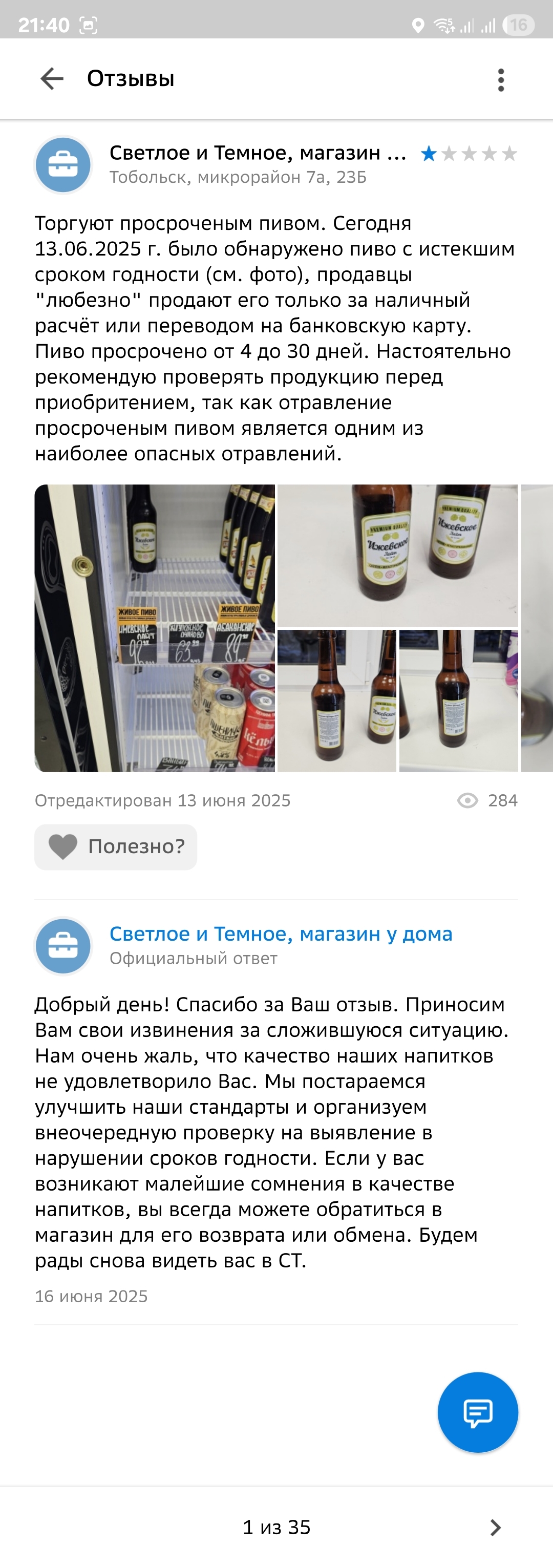
Task: Open the three-dot overflow menu
Action: pos(501,80)
